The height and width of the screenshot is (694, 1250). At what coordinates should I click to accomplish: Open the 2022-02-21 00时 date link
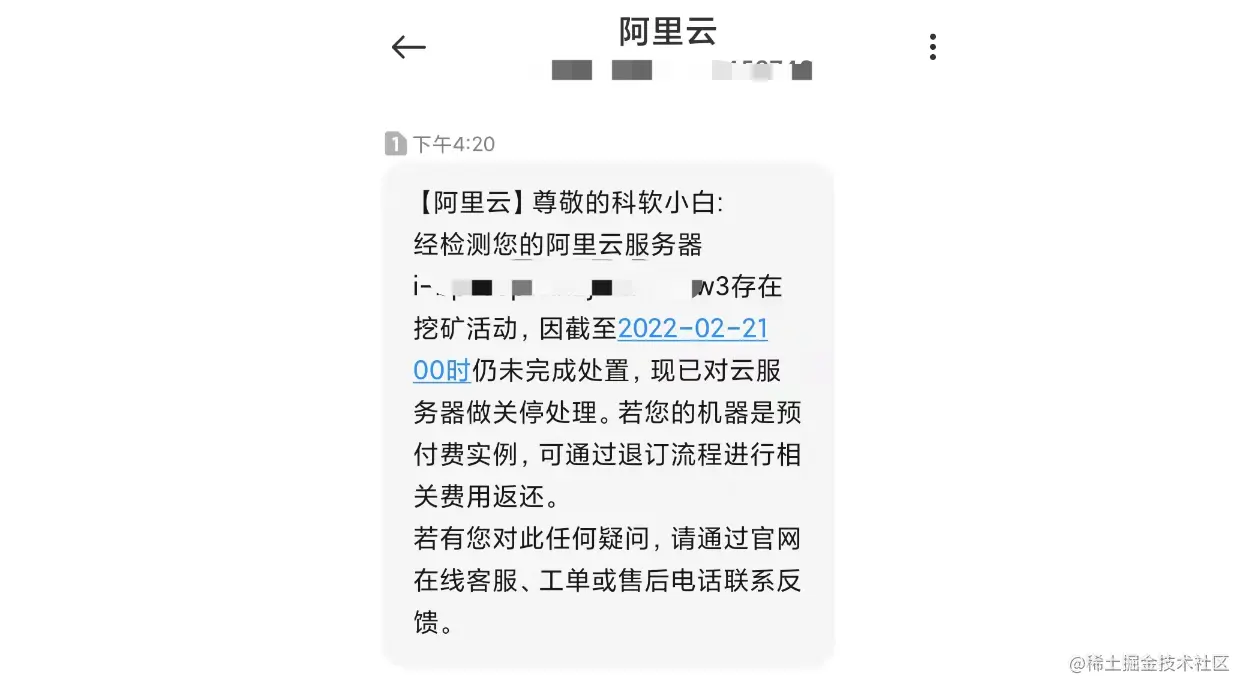click(x=692, y=329)
